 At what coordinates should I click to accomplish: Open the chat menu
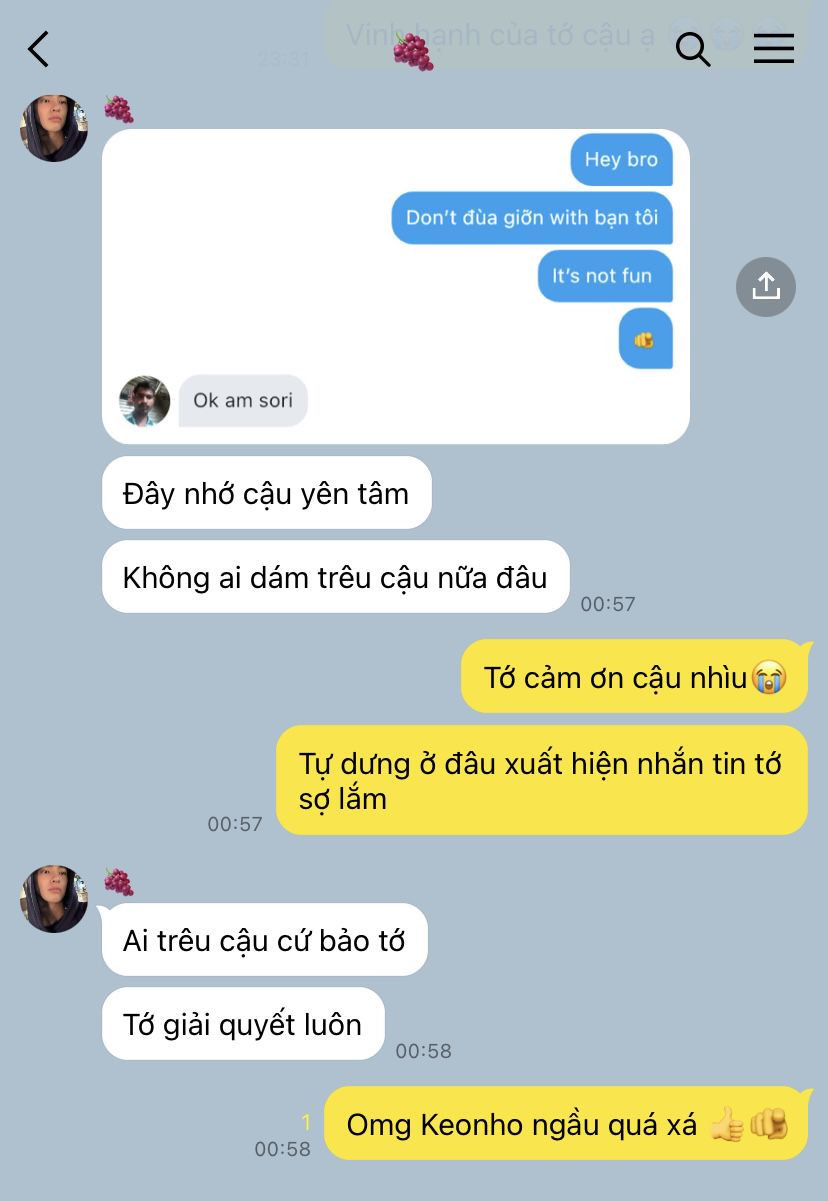[x=773, y=48]
